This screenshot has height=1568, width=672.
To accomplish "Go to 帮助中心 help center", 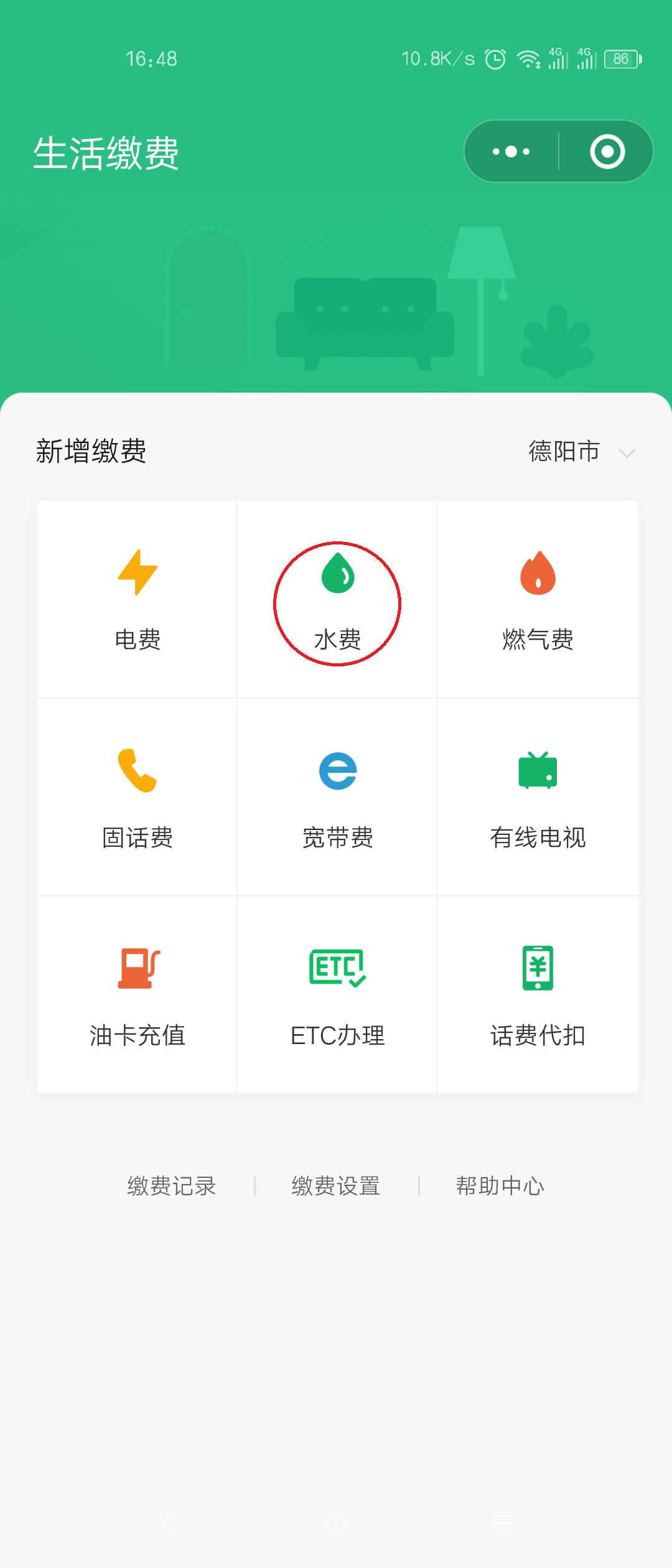I will click(500, 1186).
